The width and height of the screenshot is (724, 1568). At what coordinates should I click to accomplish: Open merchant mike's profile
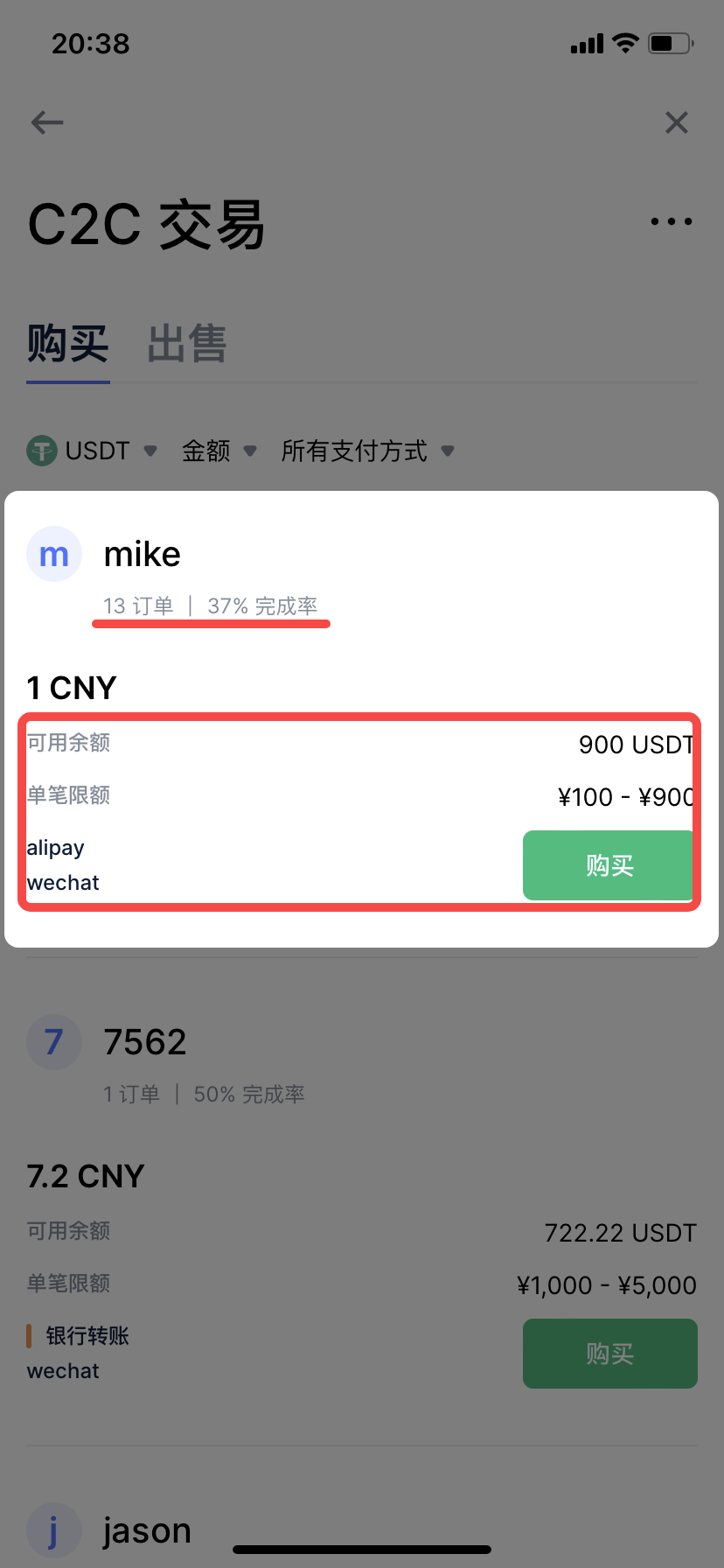[142, 554]
